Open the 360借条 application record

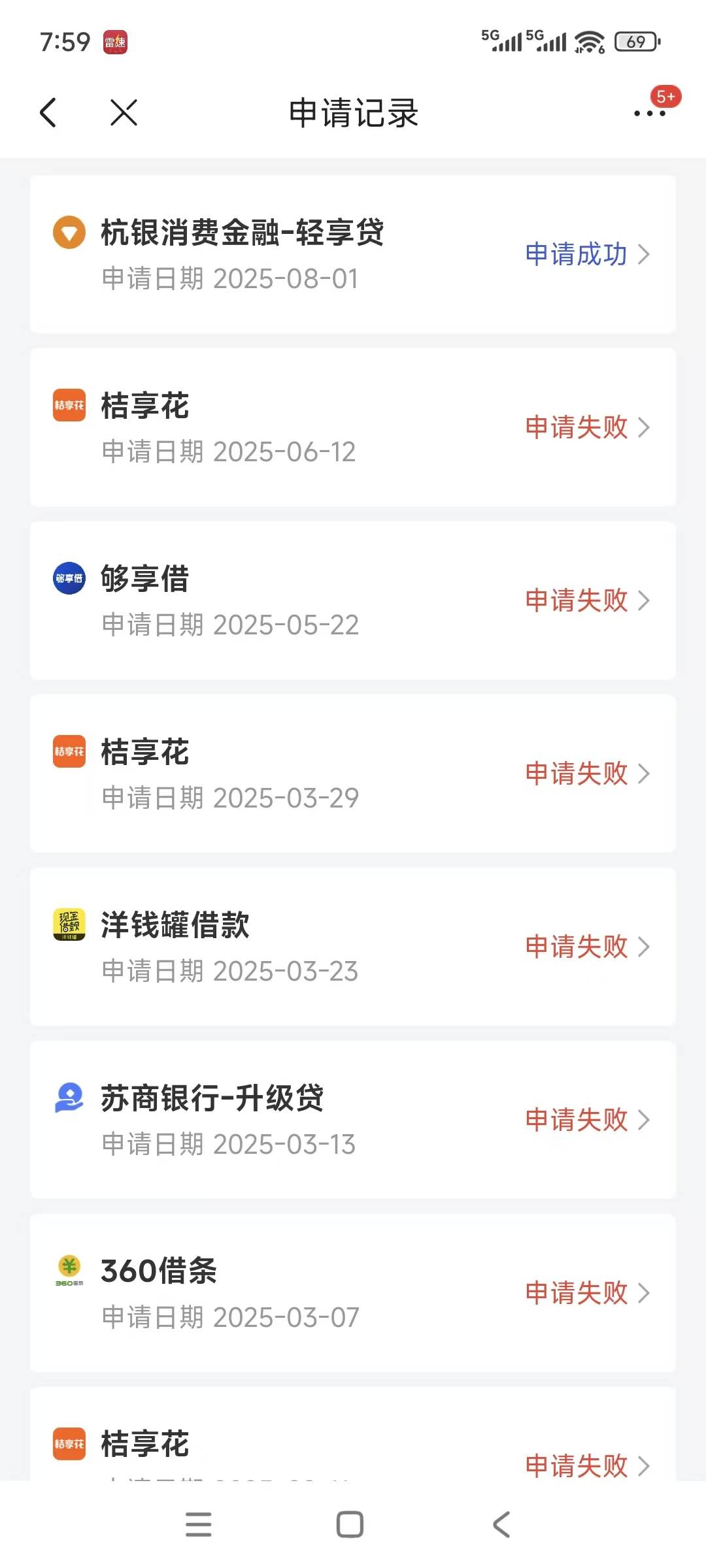click(353, 1293)
